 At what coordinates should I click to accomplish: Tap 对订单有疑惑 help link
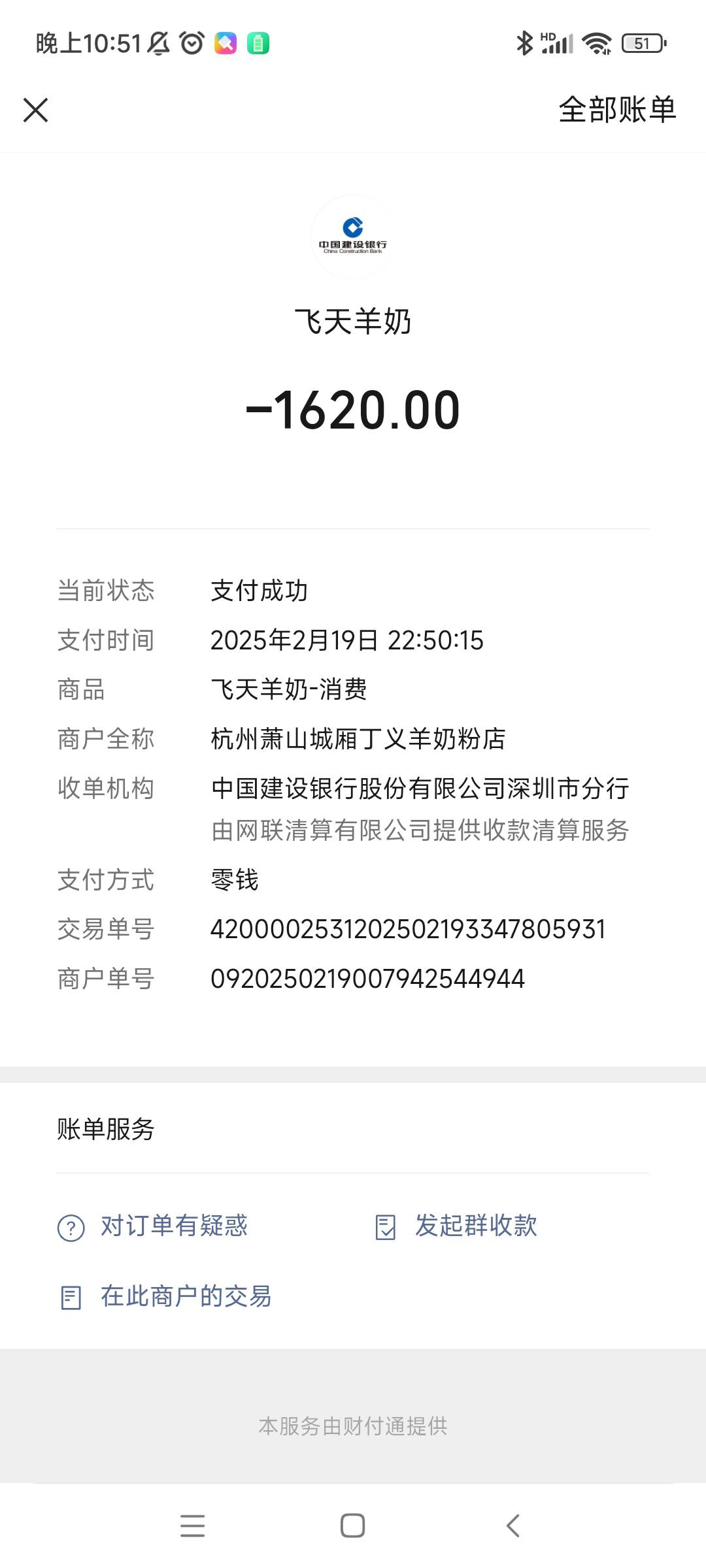pos(173,1226)
